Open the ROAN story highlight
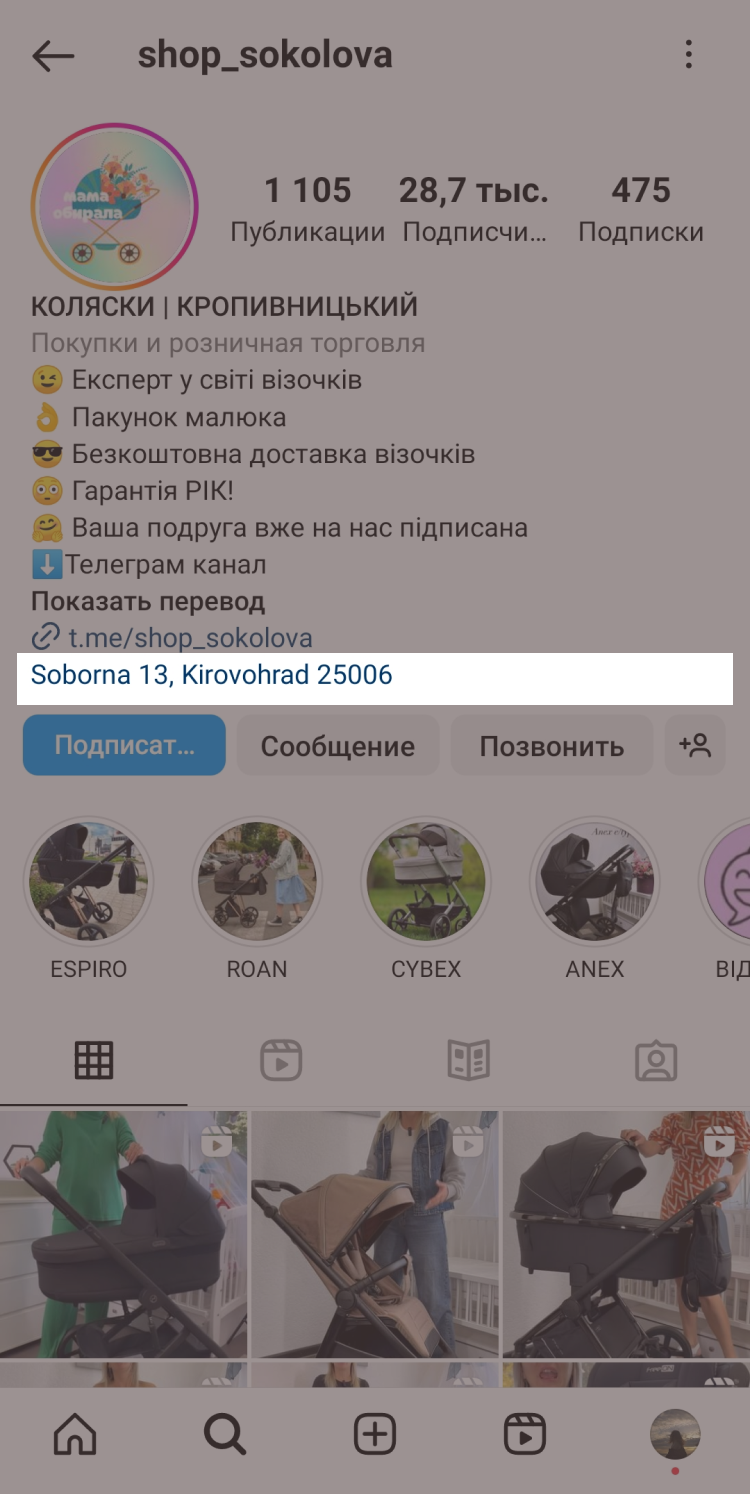Viewport: 750px width, 1494px height. pyautogui.click(x=257, y=882)
